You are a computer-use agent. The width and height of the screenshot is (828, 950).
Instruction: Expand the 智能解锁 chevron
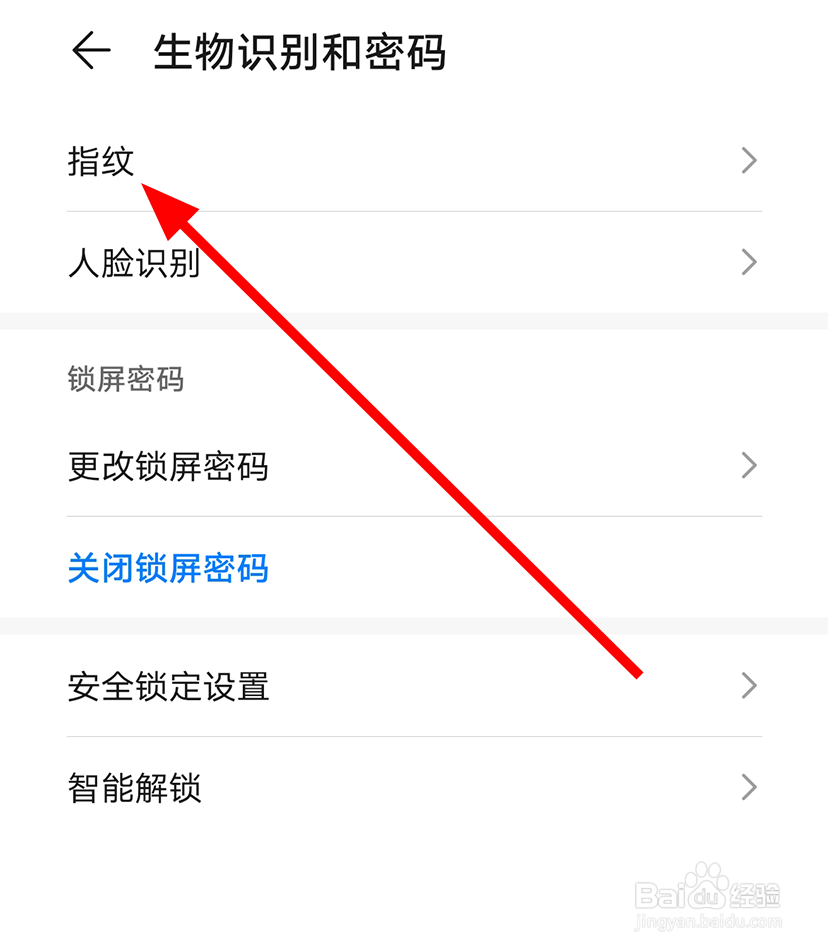(749, 789)
